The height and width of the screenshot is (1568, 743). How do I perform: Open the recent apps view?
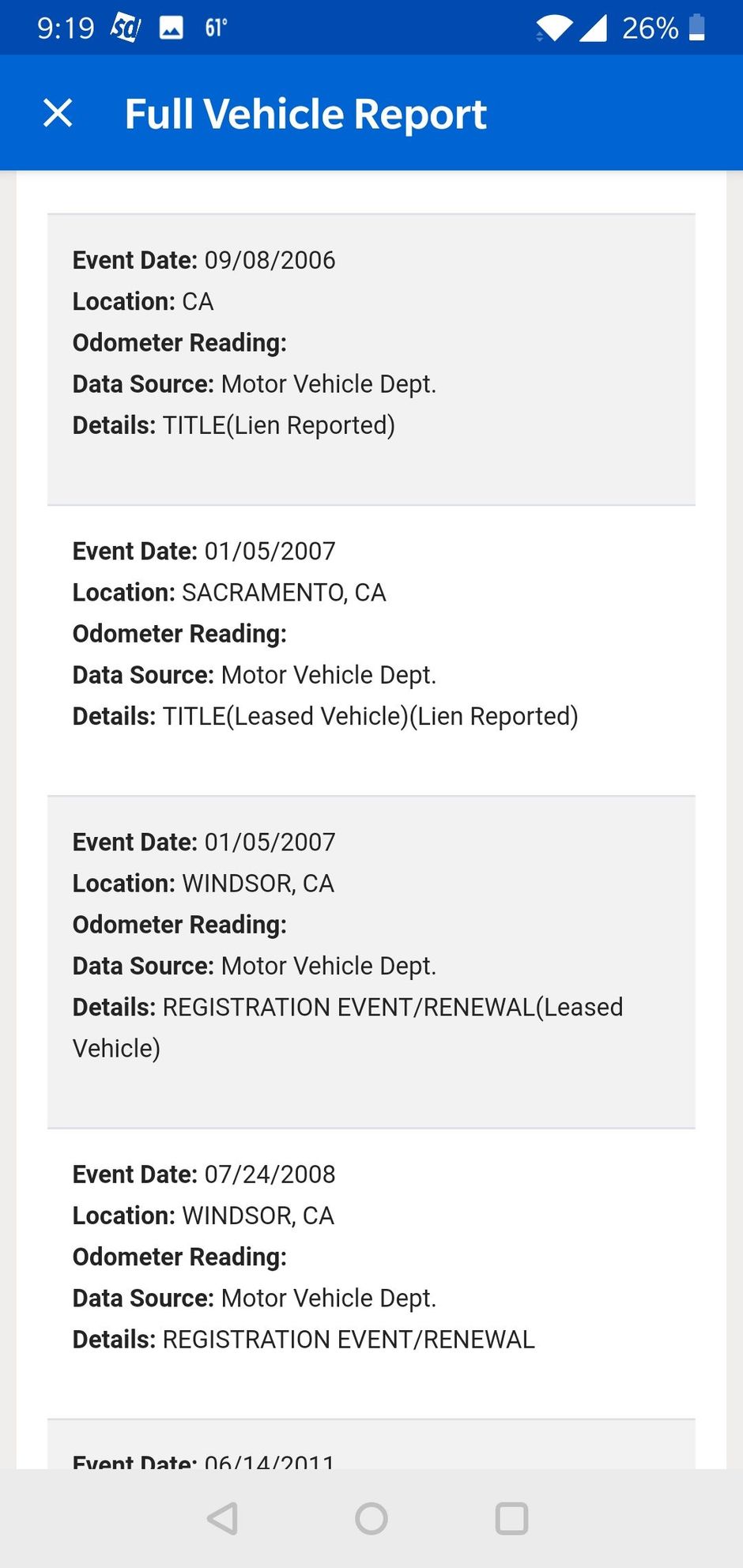(x=511, y=1518)
